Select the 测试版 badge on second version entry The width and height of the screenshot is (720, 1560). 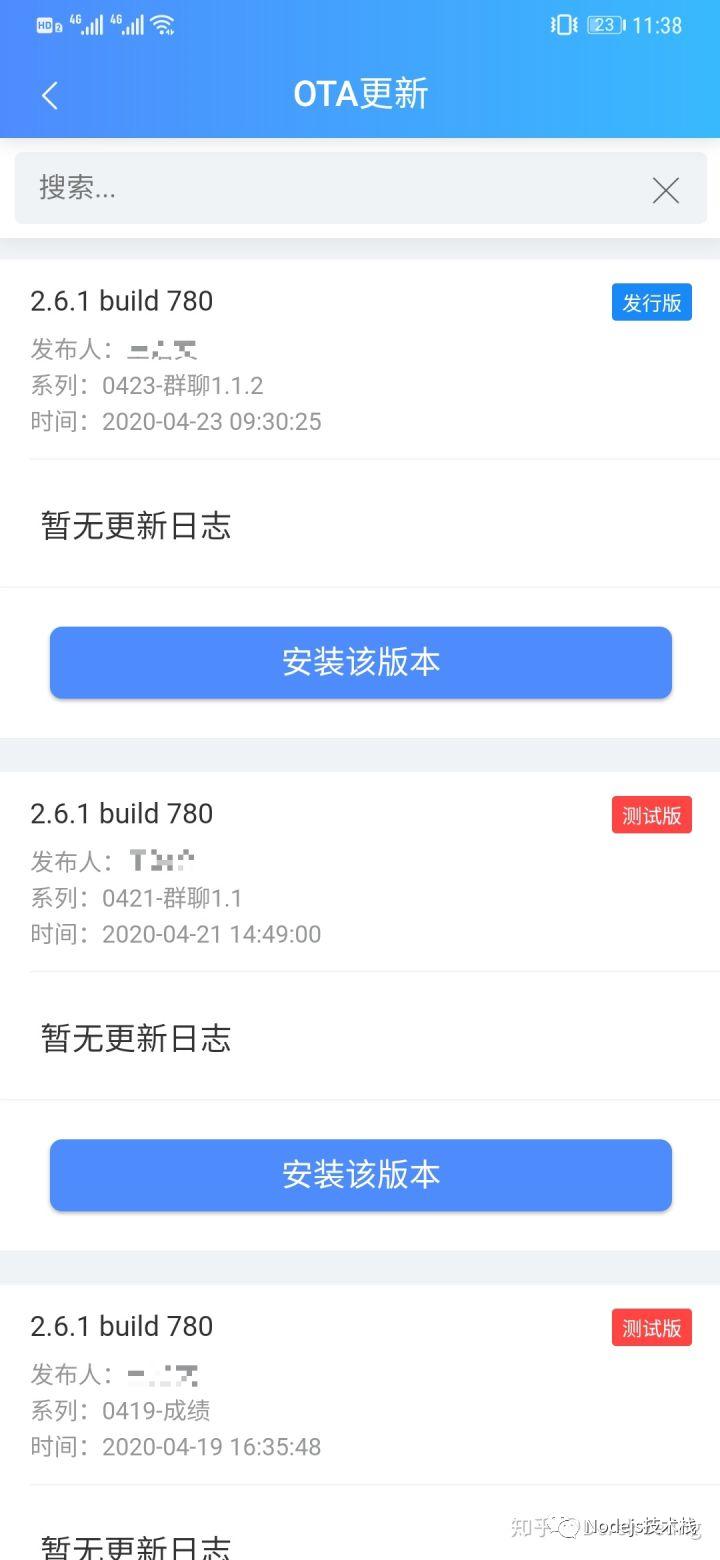[x=651, y=814]
